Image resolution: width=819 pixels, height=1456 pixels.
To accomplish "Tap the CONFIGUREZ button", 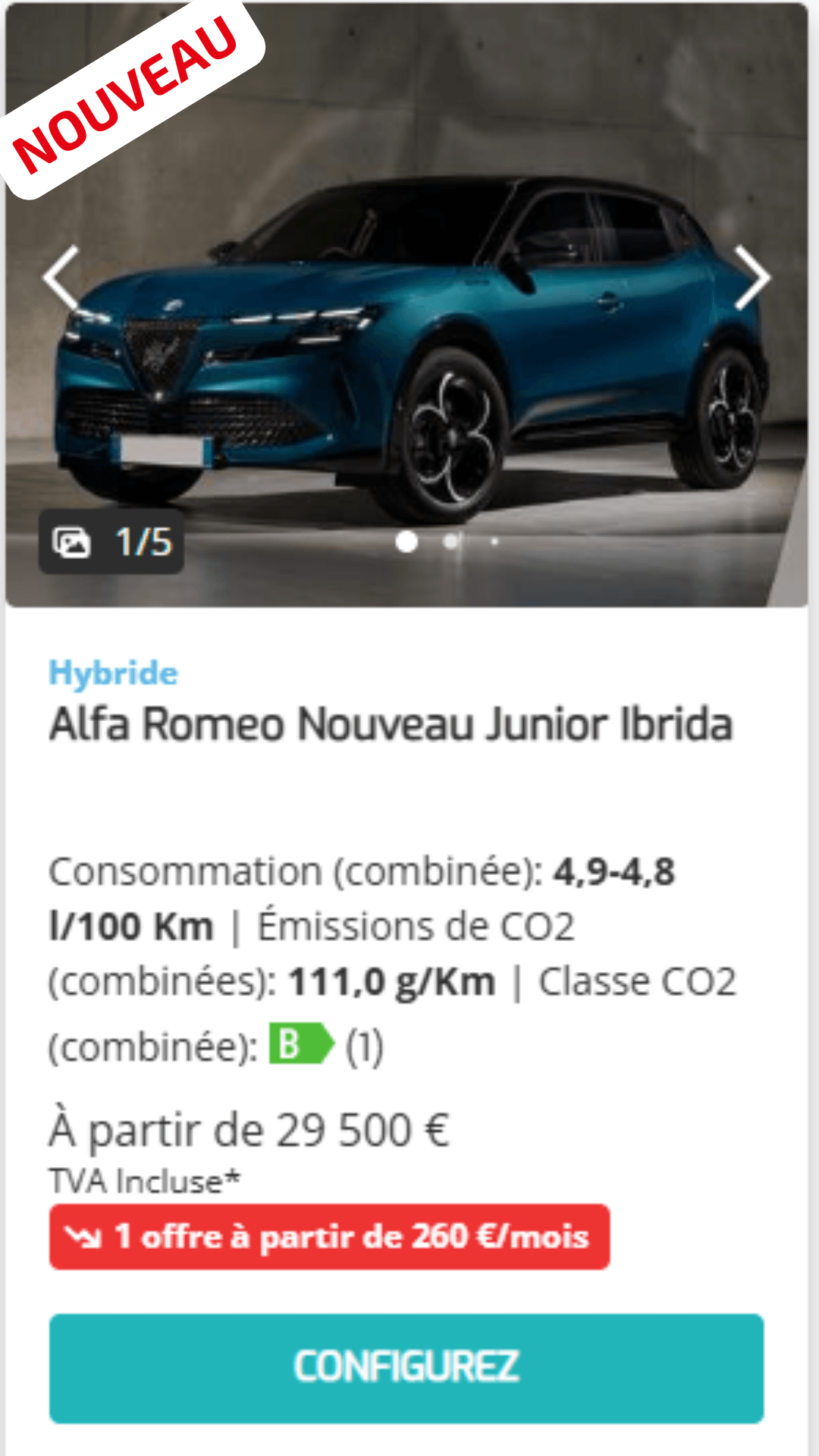I will pyautogui.click(x=406, y=1367).
